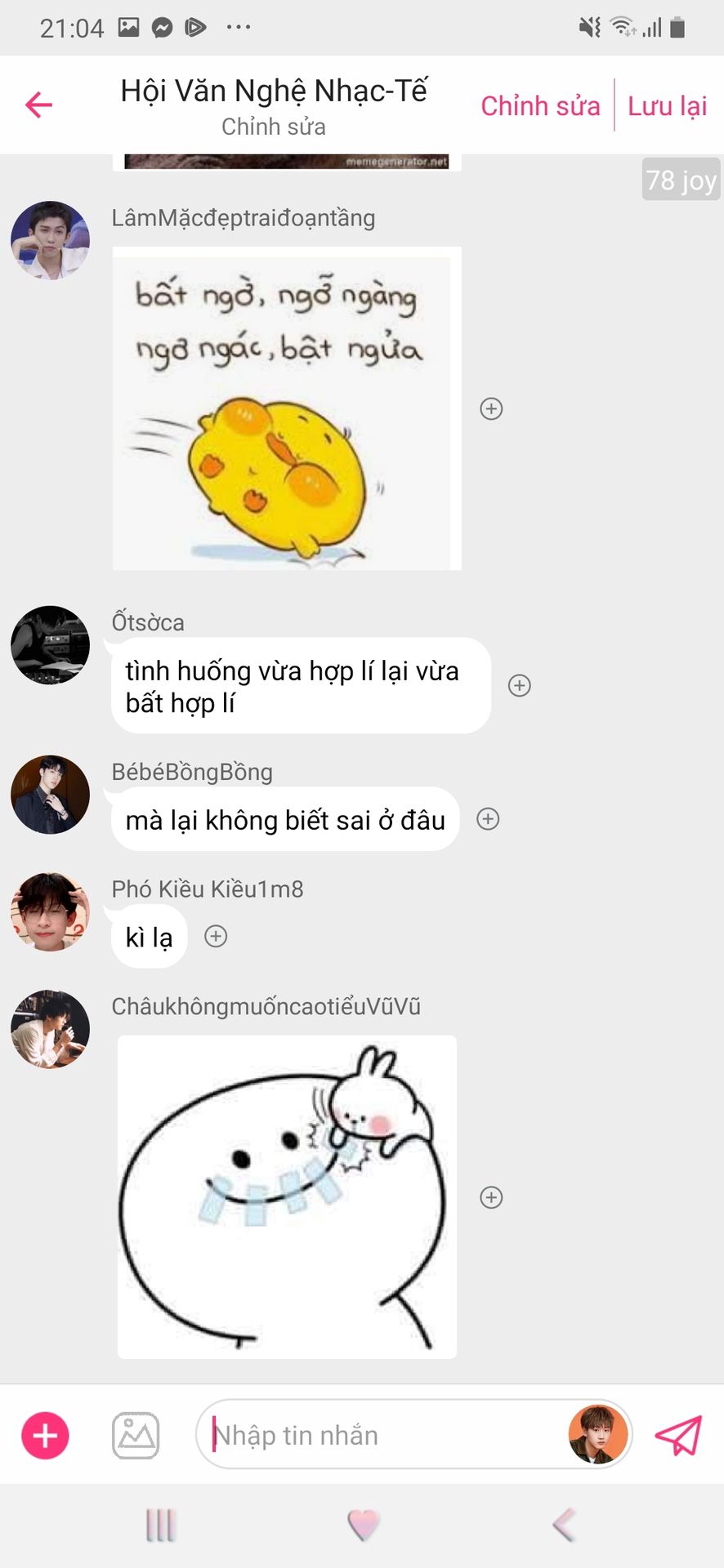Tap plus beside the rabbit sticker

(491, 1197)
